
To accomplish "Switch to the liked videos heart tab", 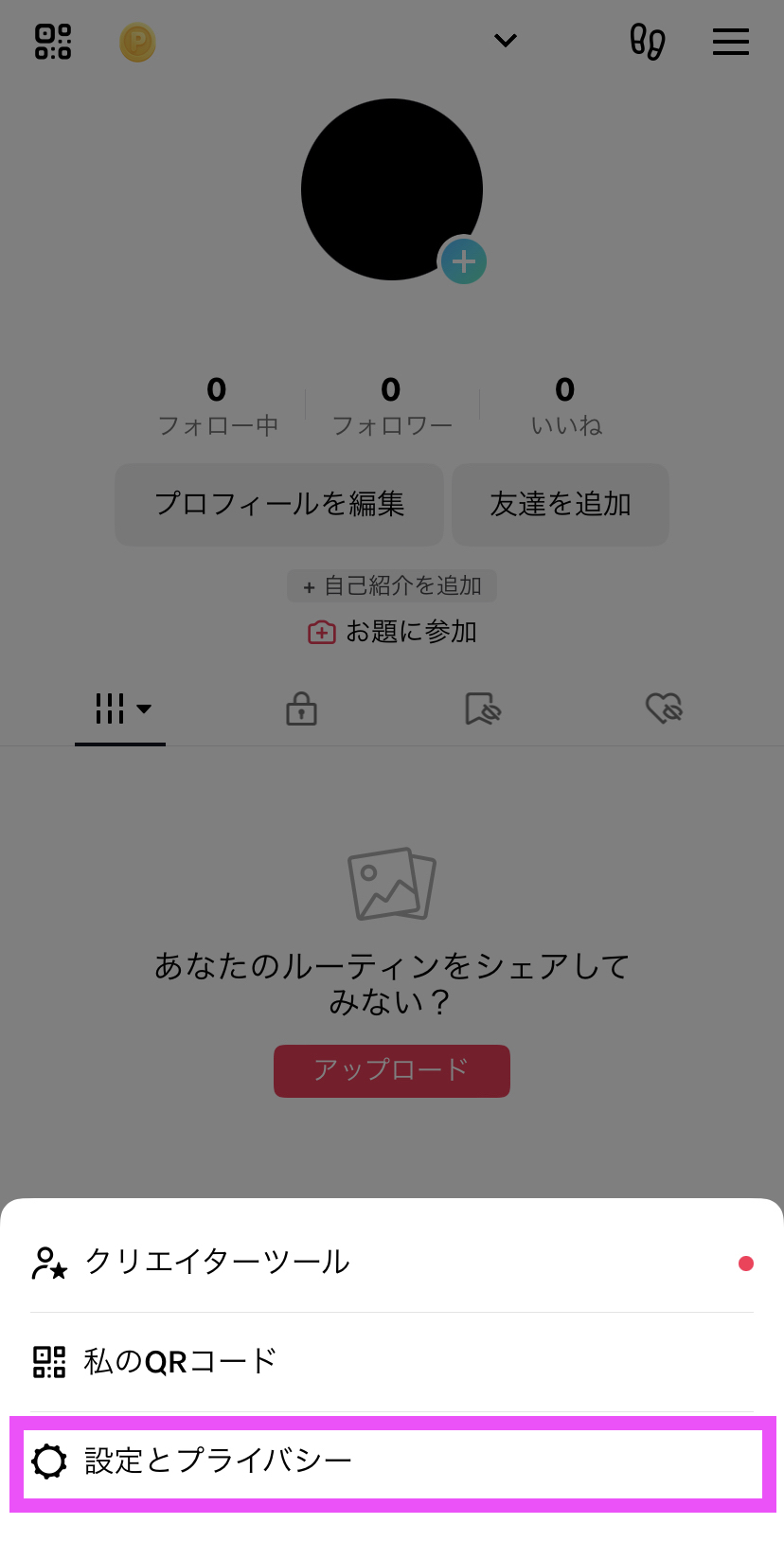I will pyautogui.click(x=664, y=708).
